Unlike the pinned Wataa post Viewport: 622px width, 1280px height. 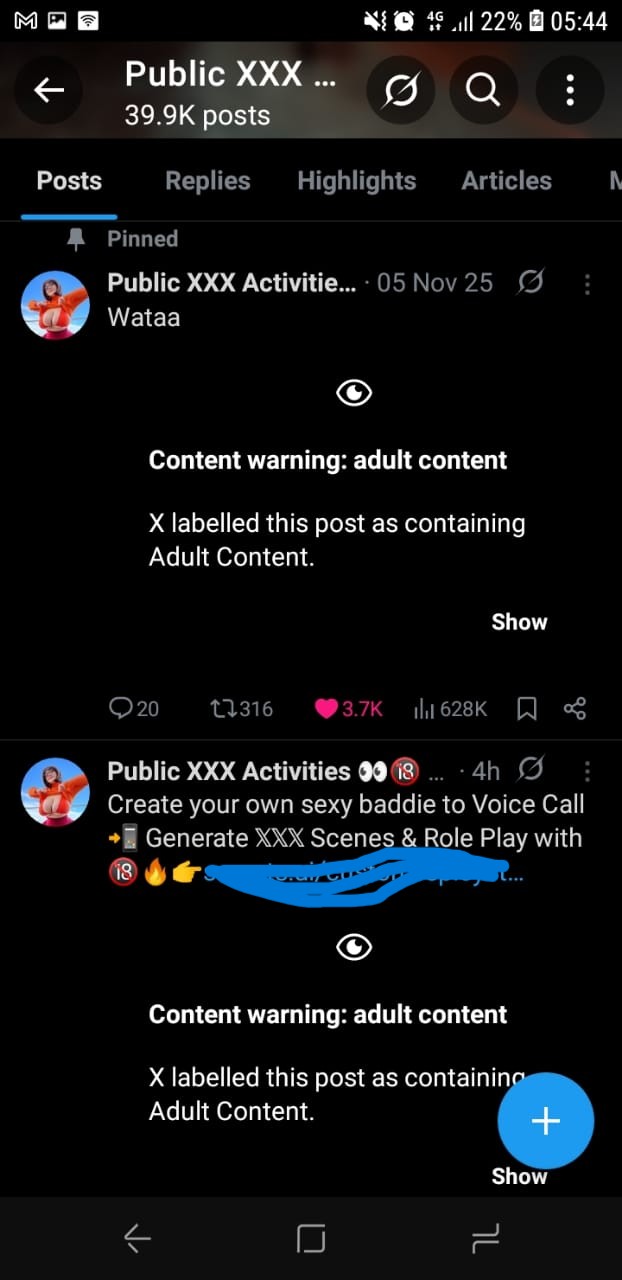pyautogui.click(x=348, y=709)
